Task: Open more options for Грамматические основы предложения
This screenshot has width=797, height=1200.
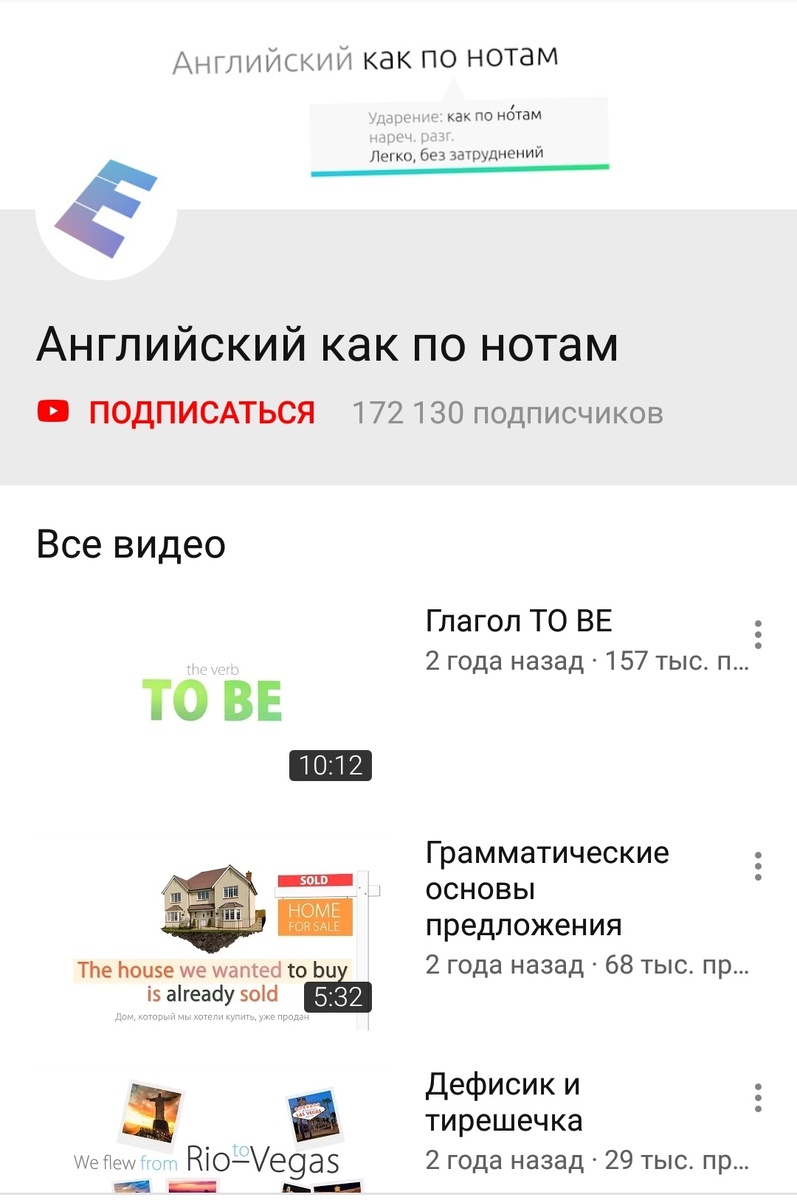Action: pyautogui.click(x=758, y=866)
